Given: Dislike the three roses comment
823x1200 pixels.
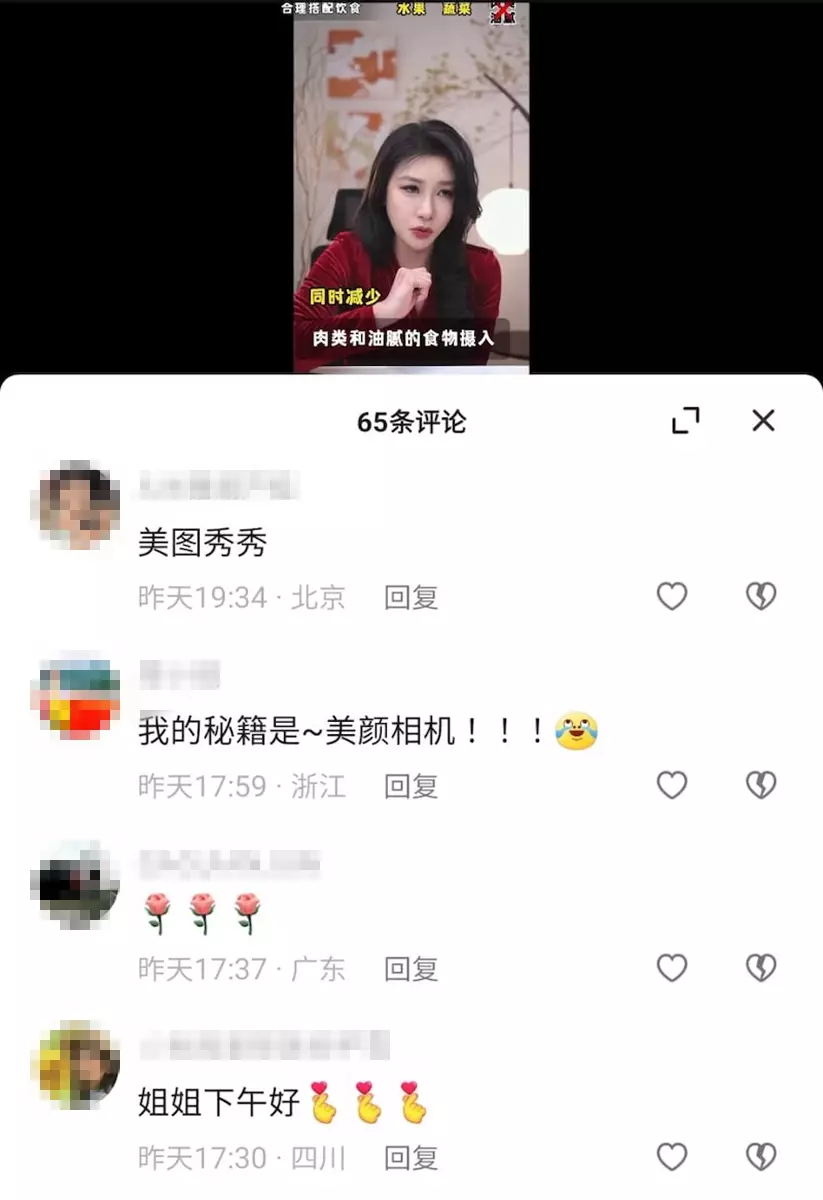Looking at the screenshot, I should point(761,968).
